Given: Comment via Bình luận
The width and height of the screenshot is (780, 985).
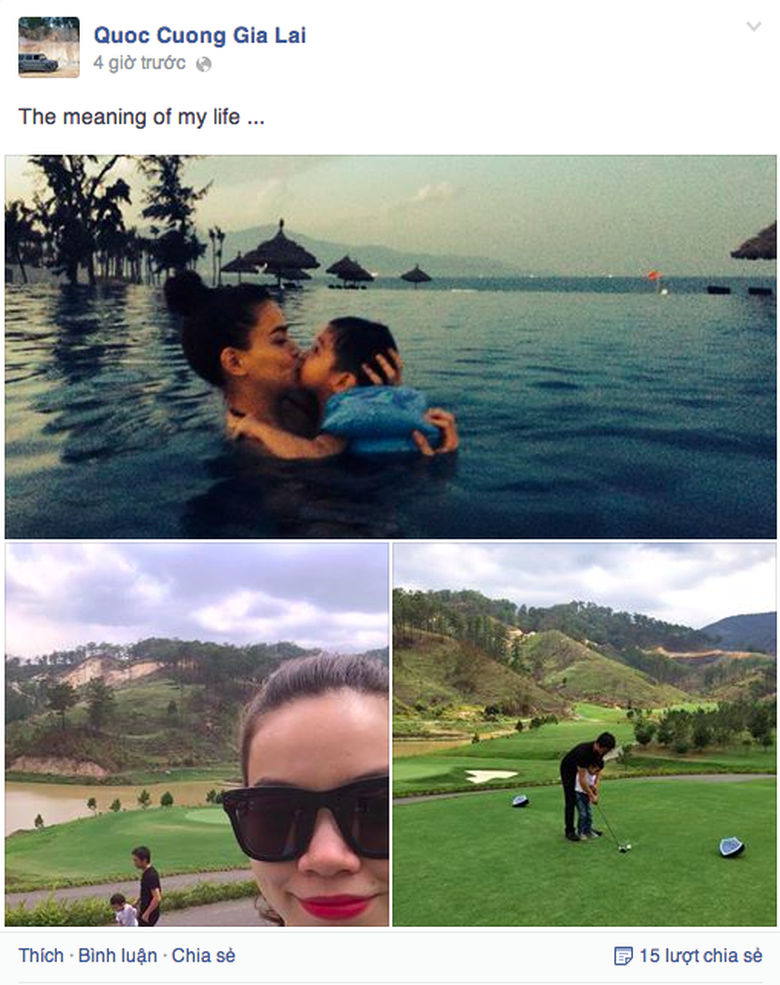Looking at the screenshot, I should [x=118, y=955].
